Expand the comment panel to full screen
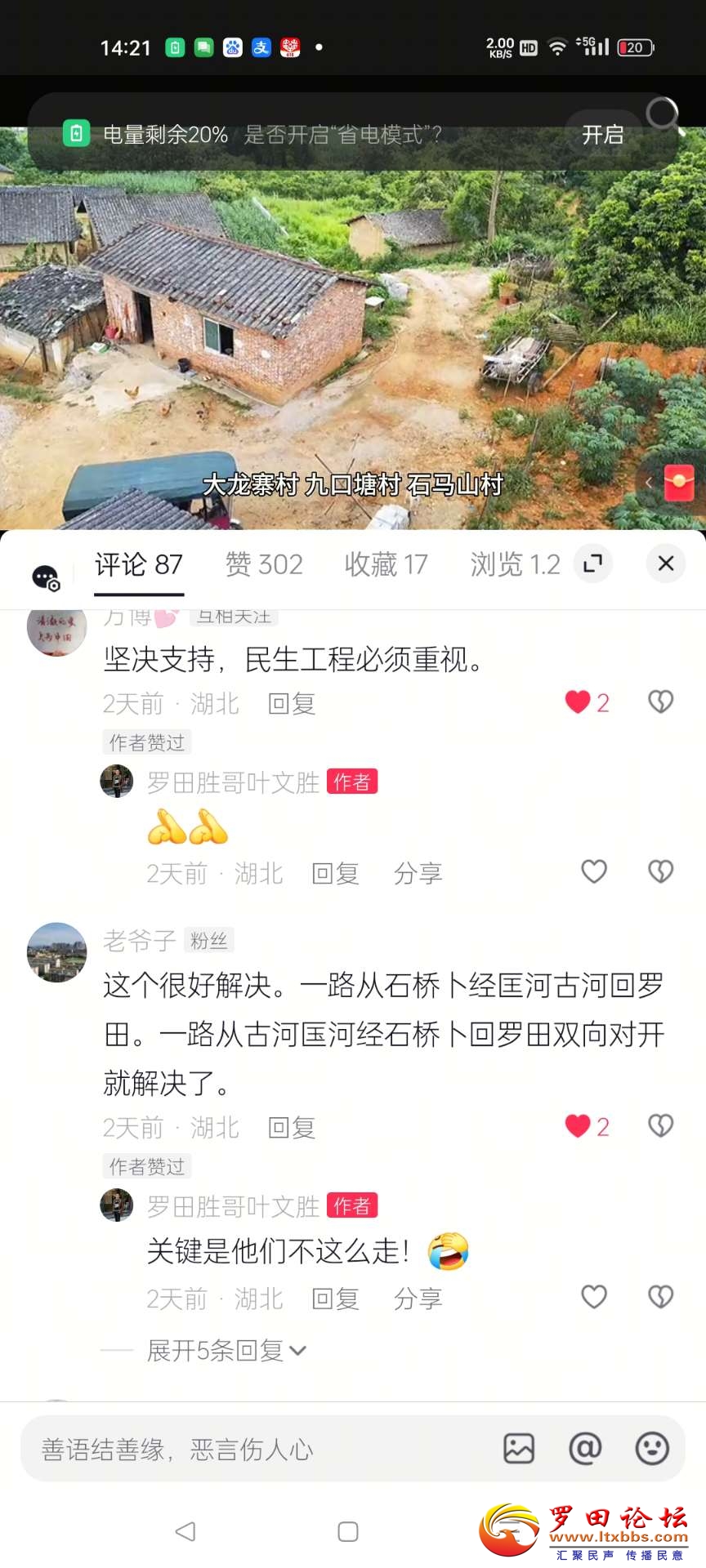Viewport: 706px width, 1568px height. coord(593,563)
